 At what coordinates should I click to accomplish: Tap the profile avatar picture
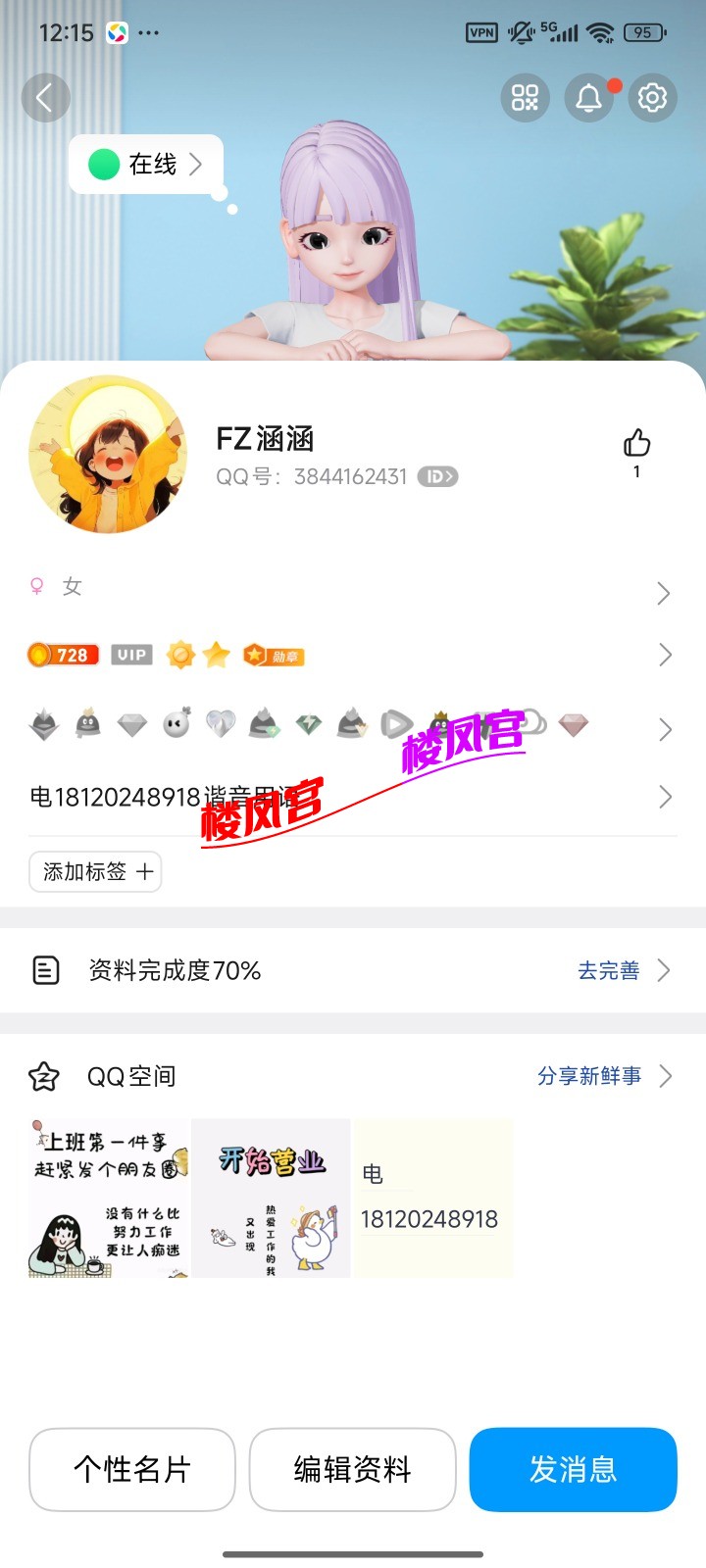pos(108,455)
